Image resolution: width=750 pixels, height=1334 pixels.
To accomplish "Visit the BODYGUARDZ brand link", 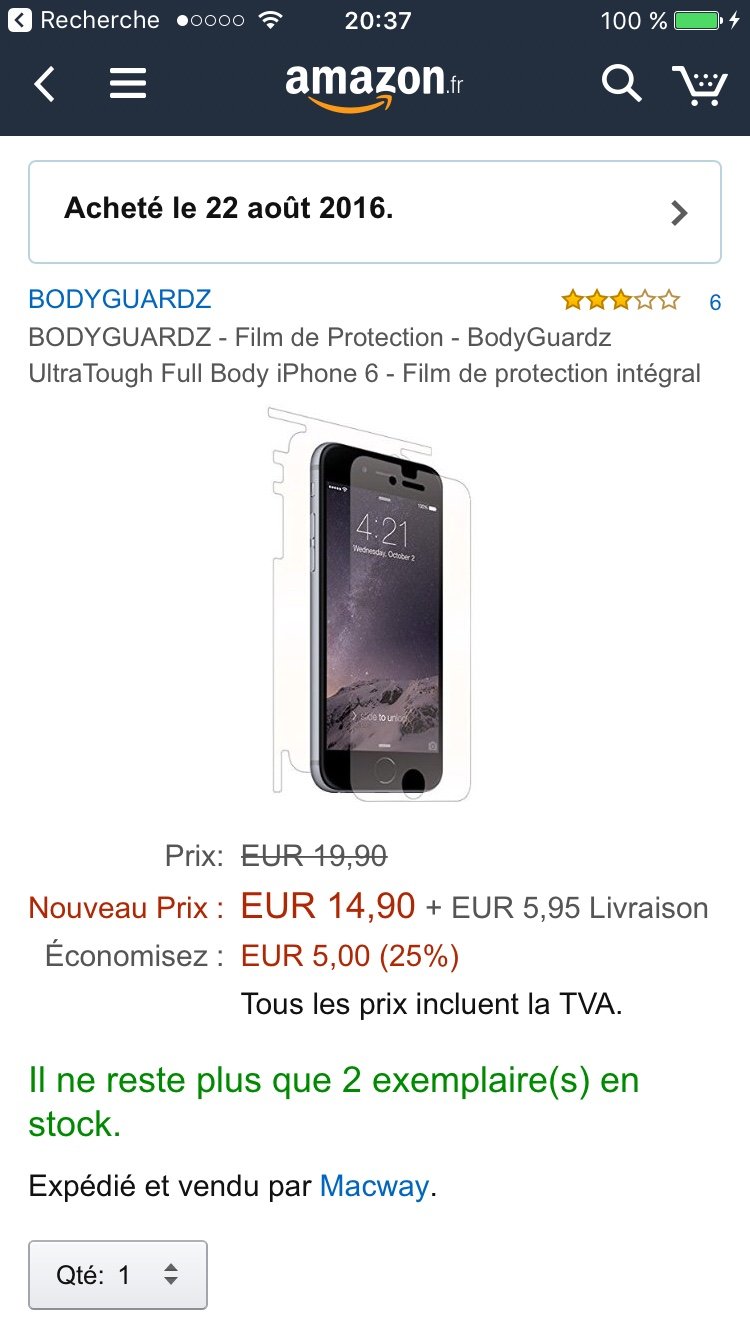I will click(x=120, y=299).
